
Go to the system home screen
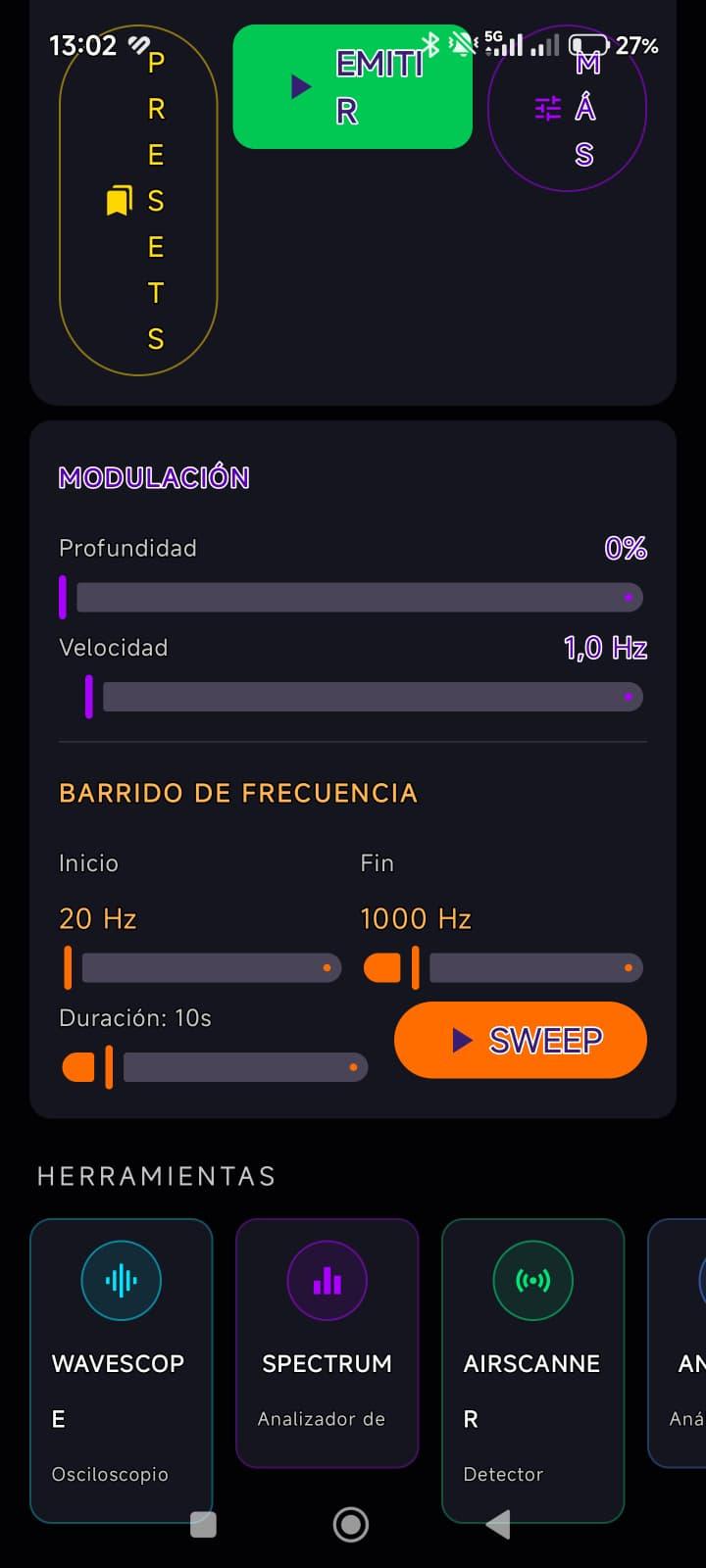pos(351,1525)
